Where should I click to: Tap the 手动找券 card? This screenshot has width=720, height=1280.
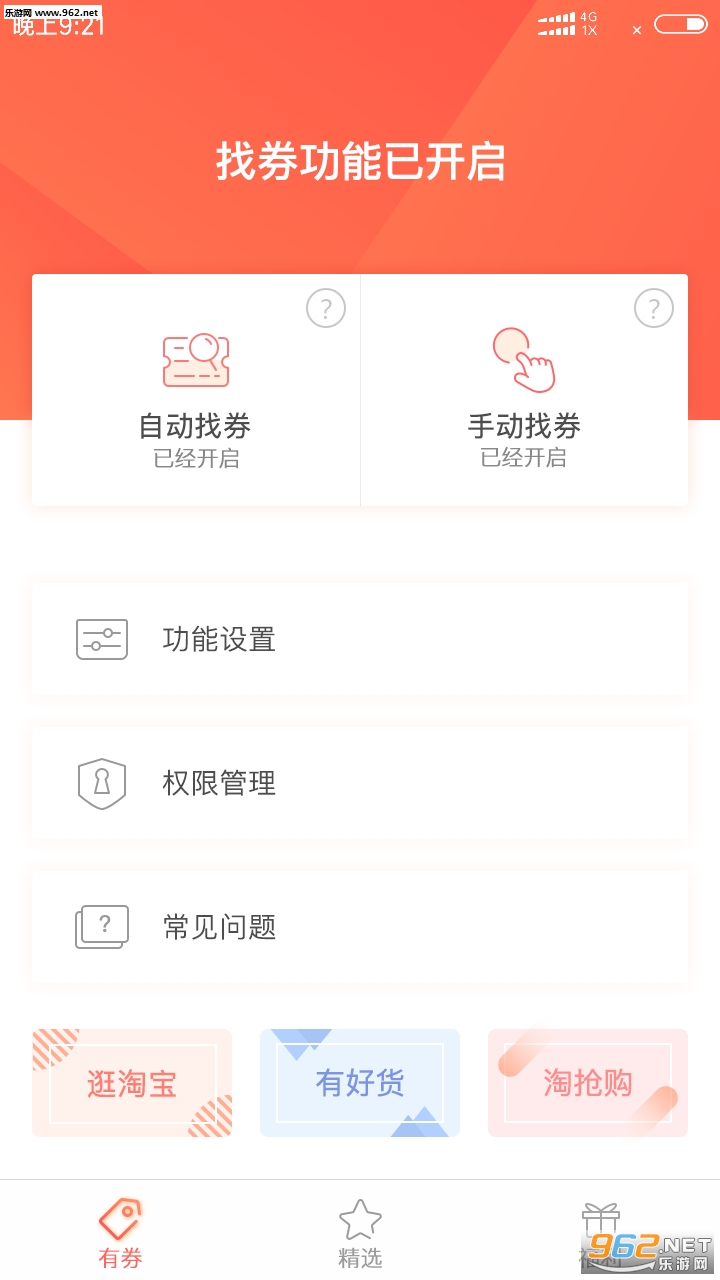524,390
